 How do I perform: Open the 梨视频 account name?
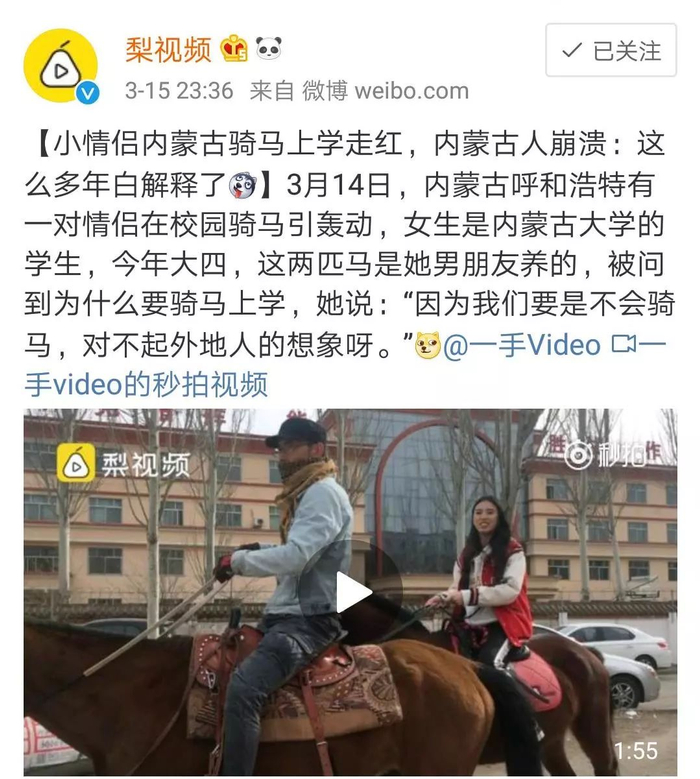coord(168,49)
